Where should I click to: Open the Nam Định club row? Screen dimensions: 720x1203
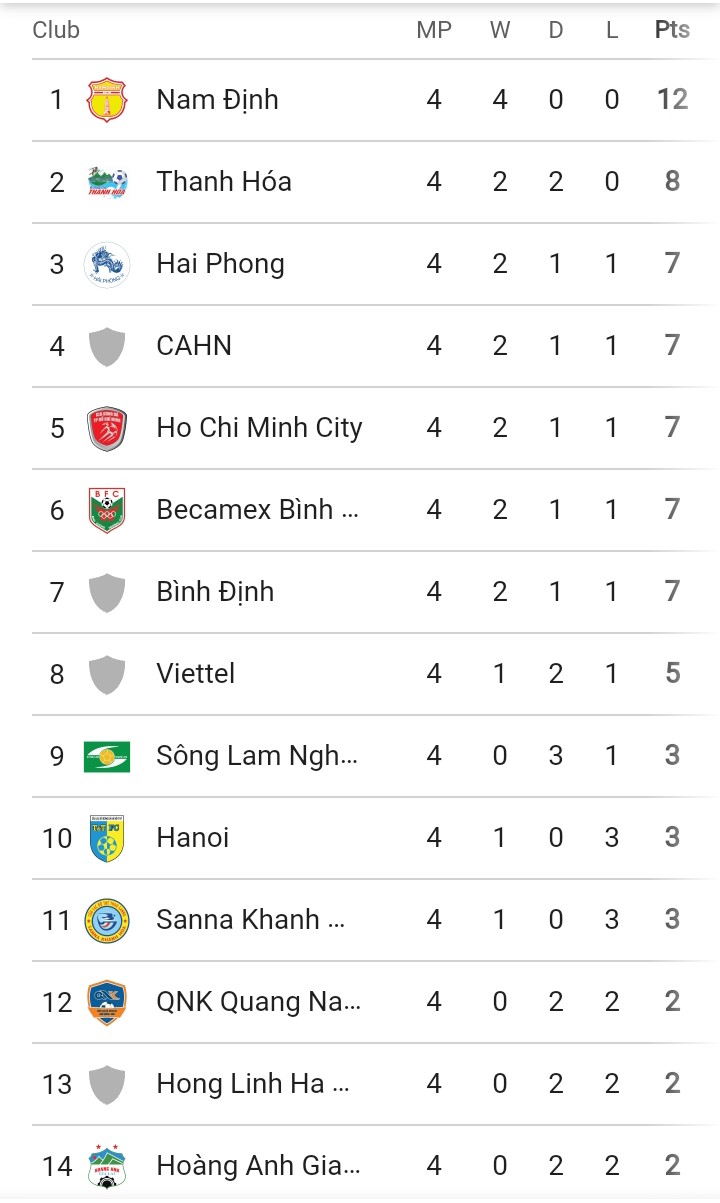pyautogui.click(x=217, y=100)
